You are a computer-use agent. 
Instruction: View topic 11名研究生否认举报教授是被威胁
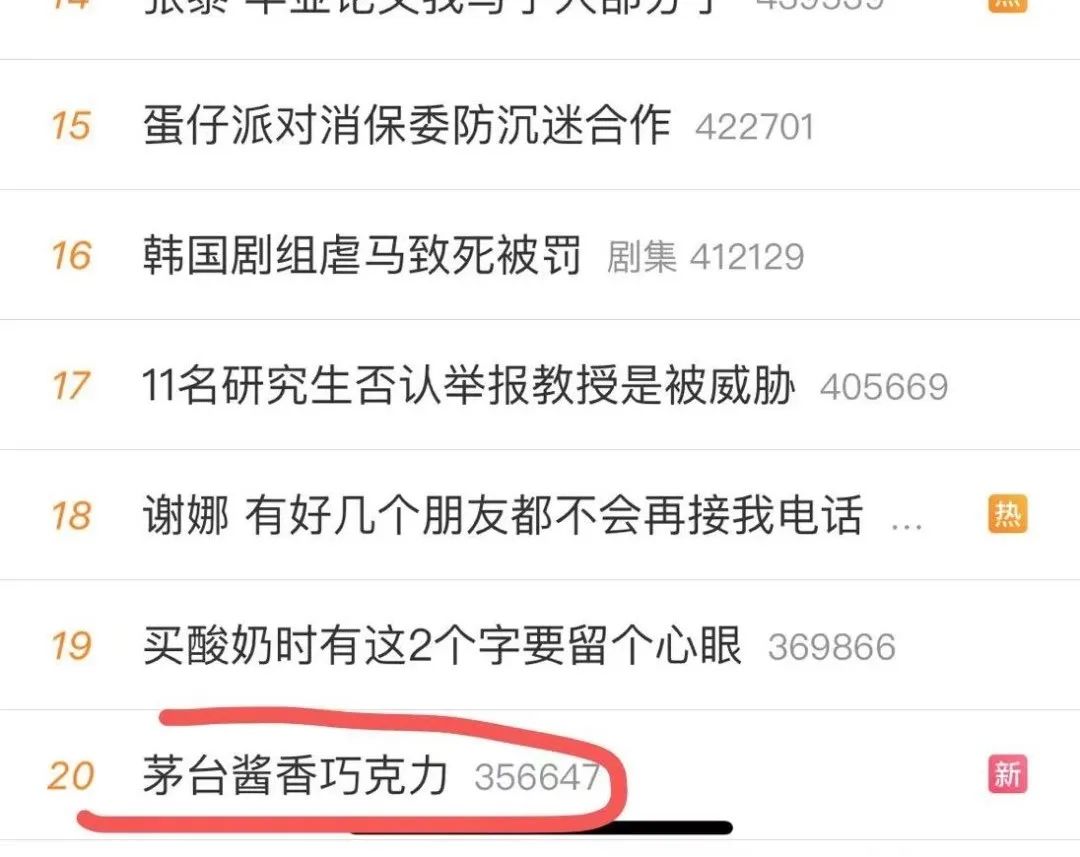tap(469, 386)
